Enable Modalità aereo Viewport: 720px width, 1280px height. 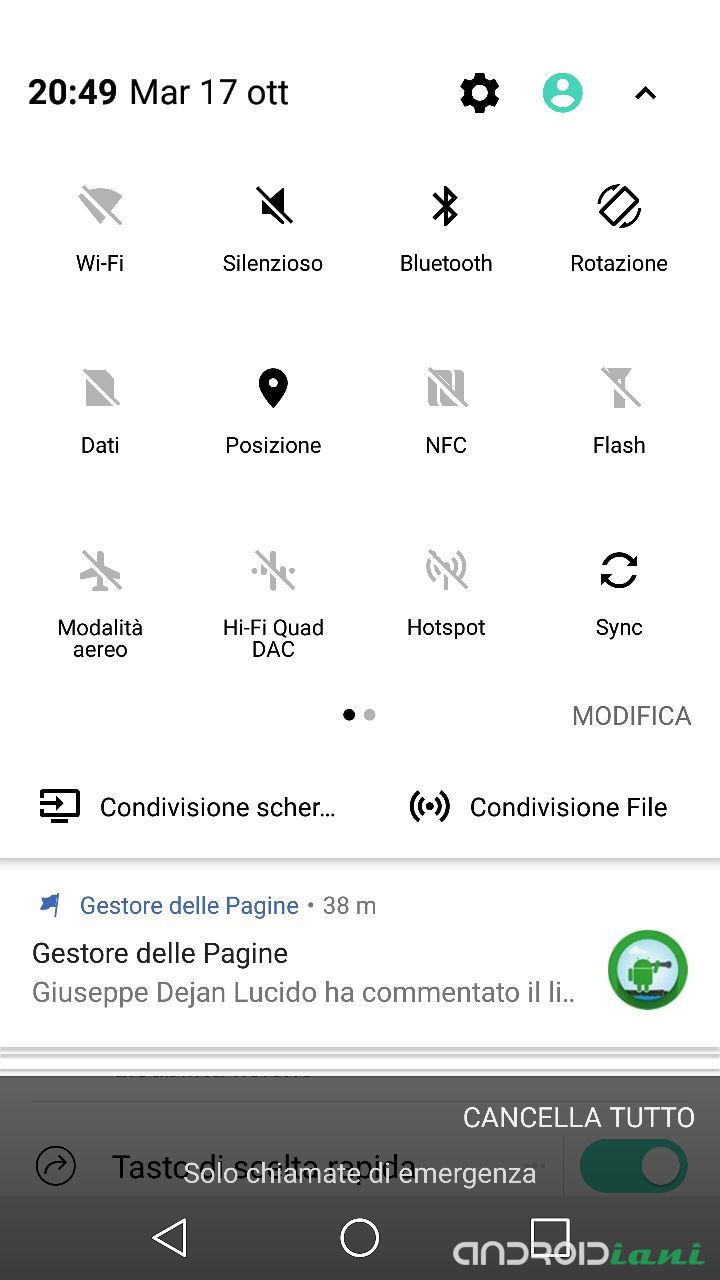pos(100,571)
